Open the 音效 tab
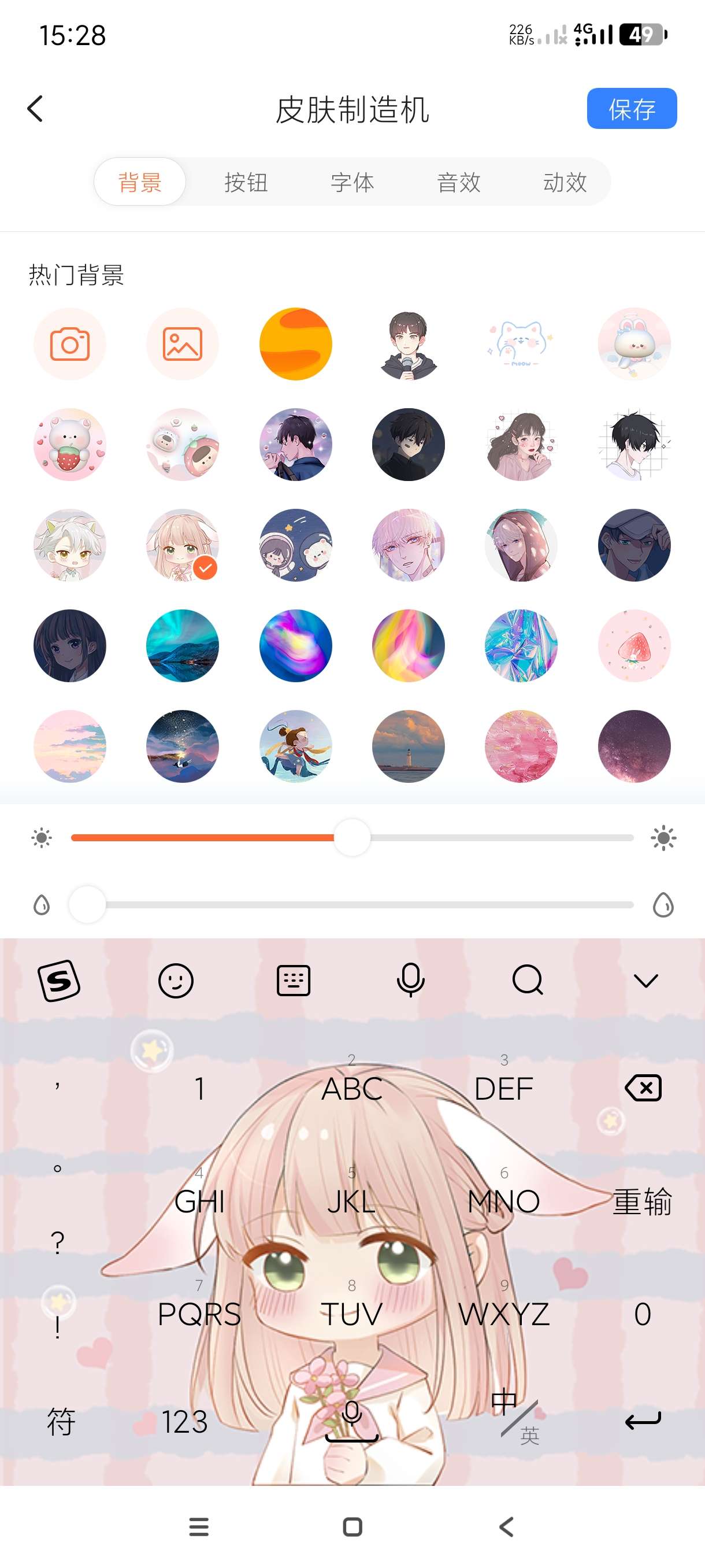The height and width of the screenshot is (1568, 705). [459, 182]
